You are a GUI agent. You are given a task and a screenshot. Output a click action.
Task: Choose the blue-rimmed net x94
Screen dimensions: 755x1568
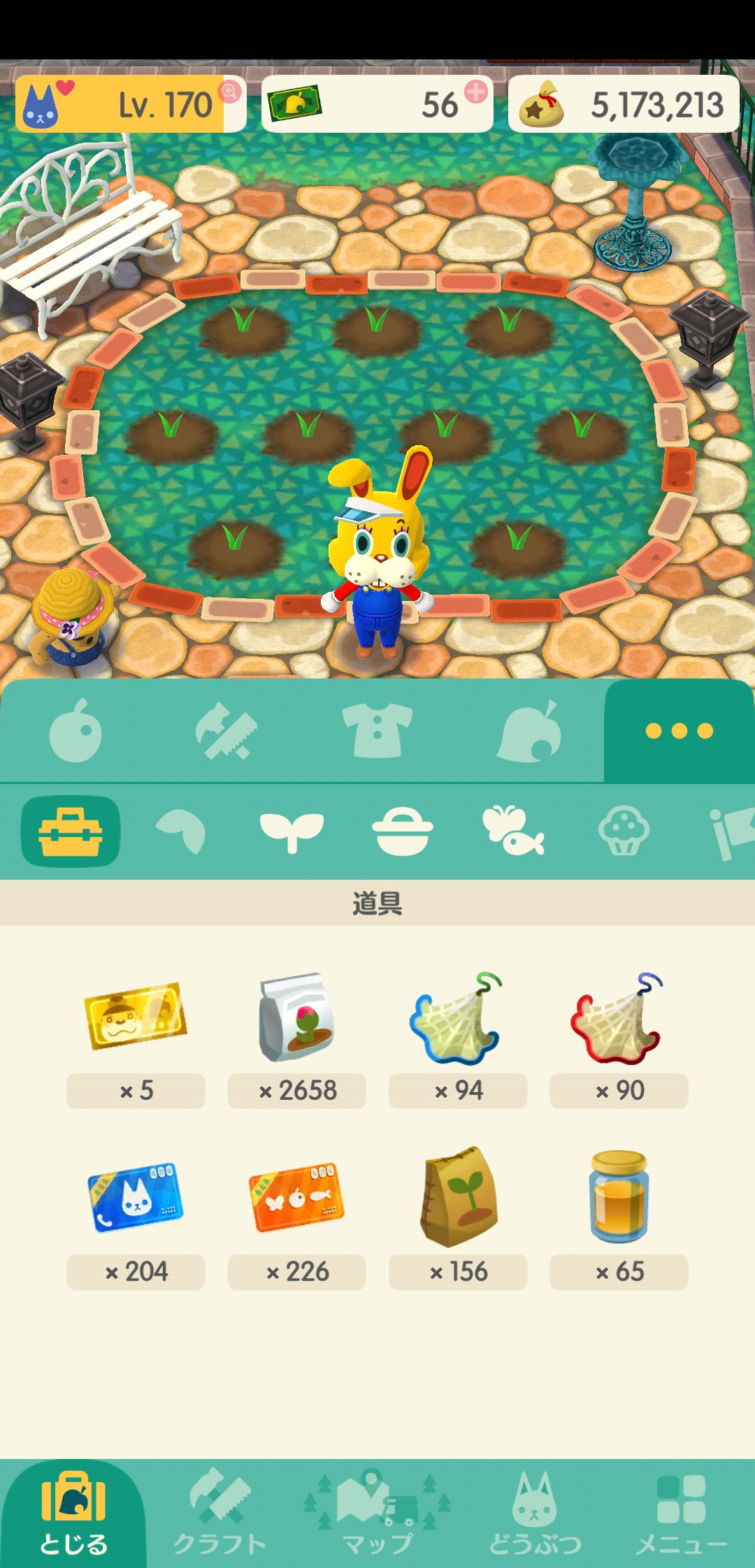coord(458,1017)
